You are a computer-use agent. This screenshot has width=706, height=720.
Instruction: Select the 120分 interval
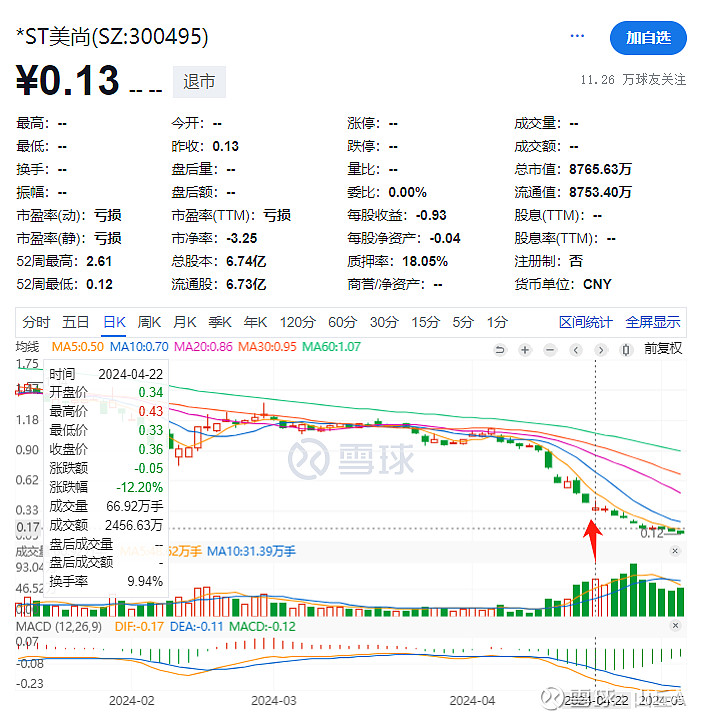pyautogui.click(x=297, y=322)
